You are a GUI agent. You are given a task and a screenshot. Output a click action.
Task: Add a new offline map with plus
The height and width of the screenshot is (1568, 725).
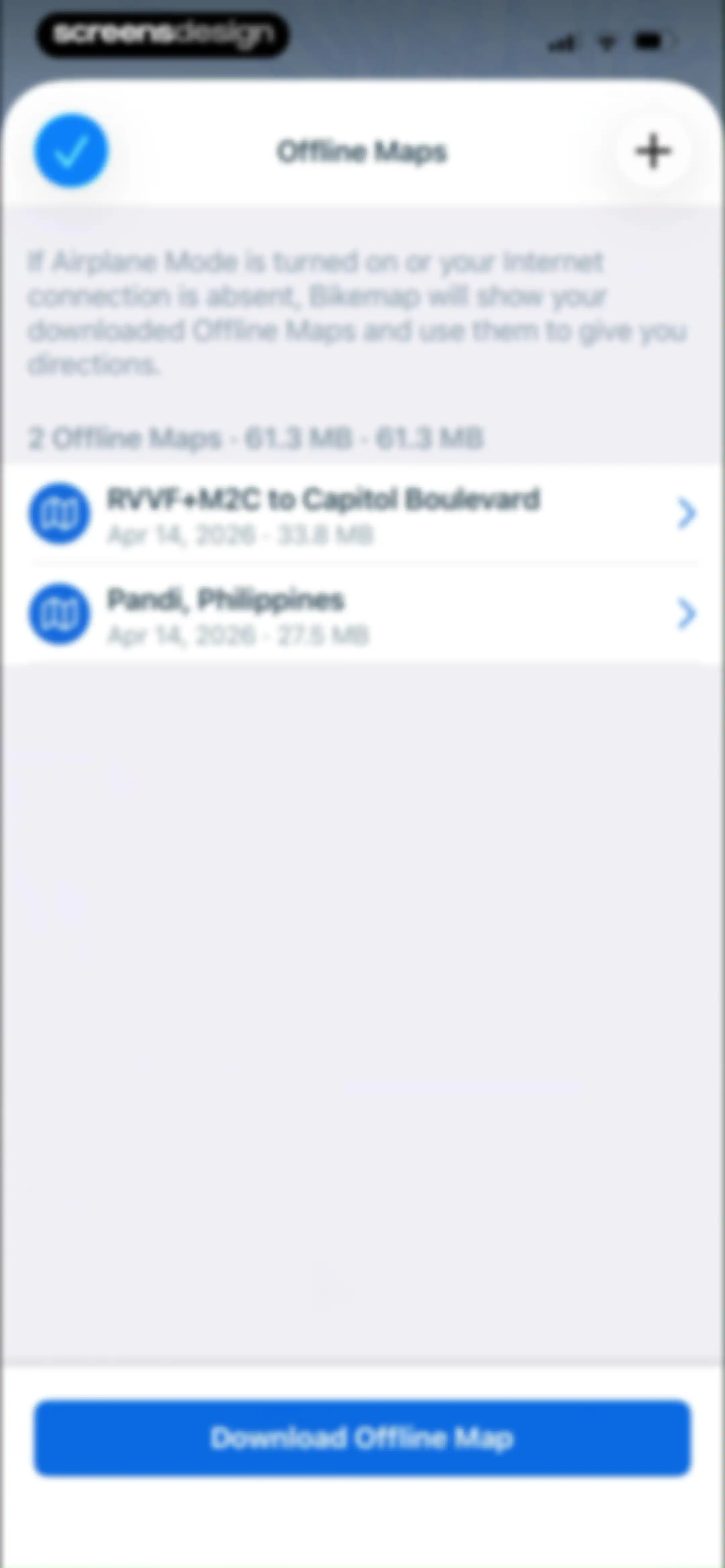[x=652, y=150]
